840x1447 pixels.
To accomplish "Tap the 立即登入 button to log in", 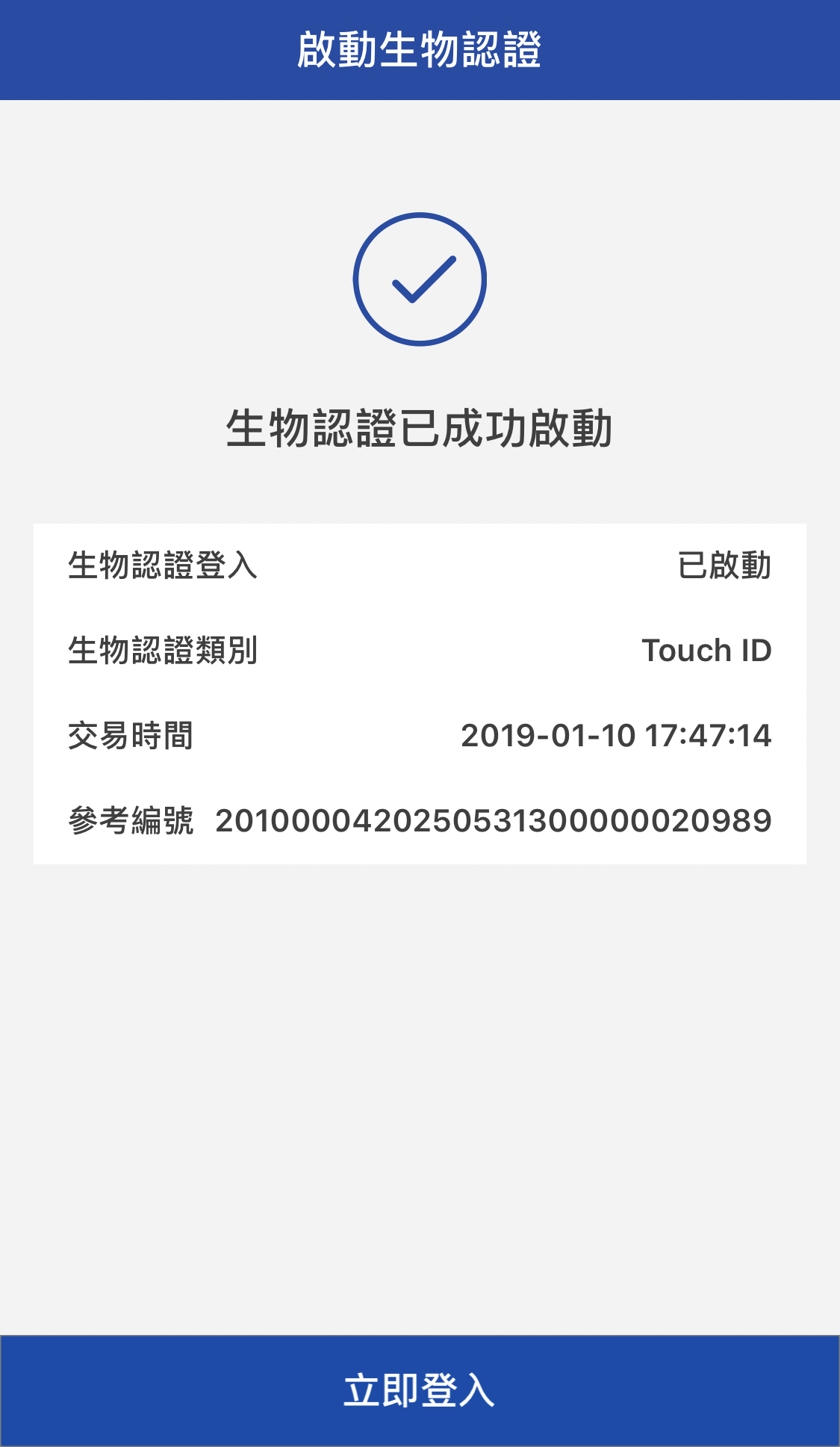I will pos(420,1390).
